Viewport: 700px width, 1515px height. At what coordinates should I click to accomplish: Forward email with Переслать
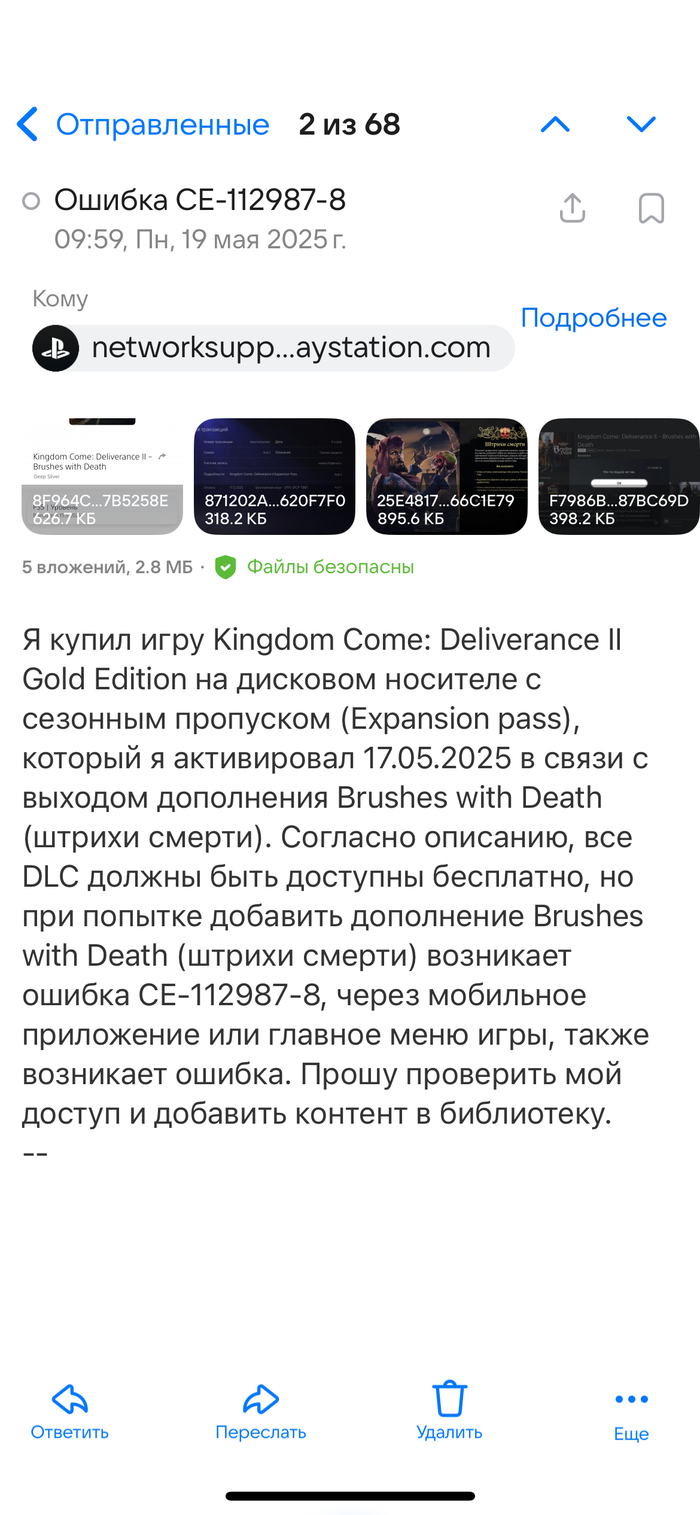click(x=260, y=1411)
